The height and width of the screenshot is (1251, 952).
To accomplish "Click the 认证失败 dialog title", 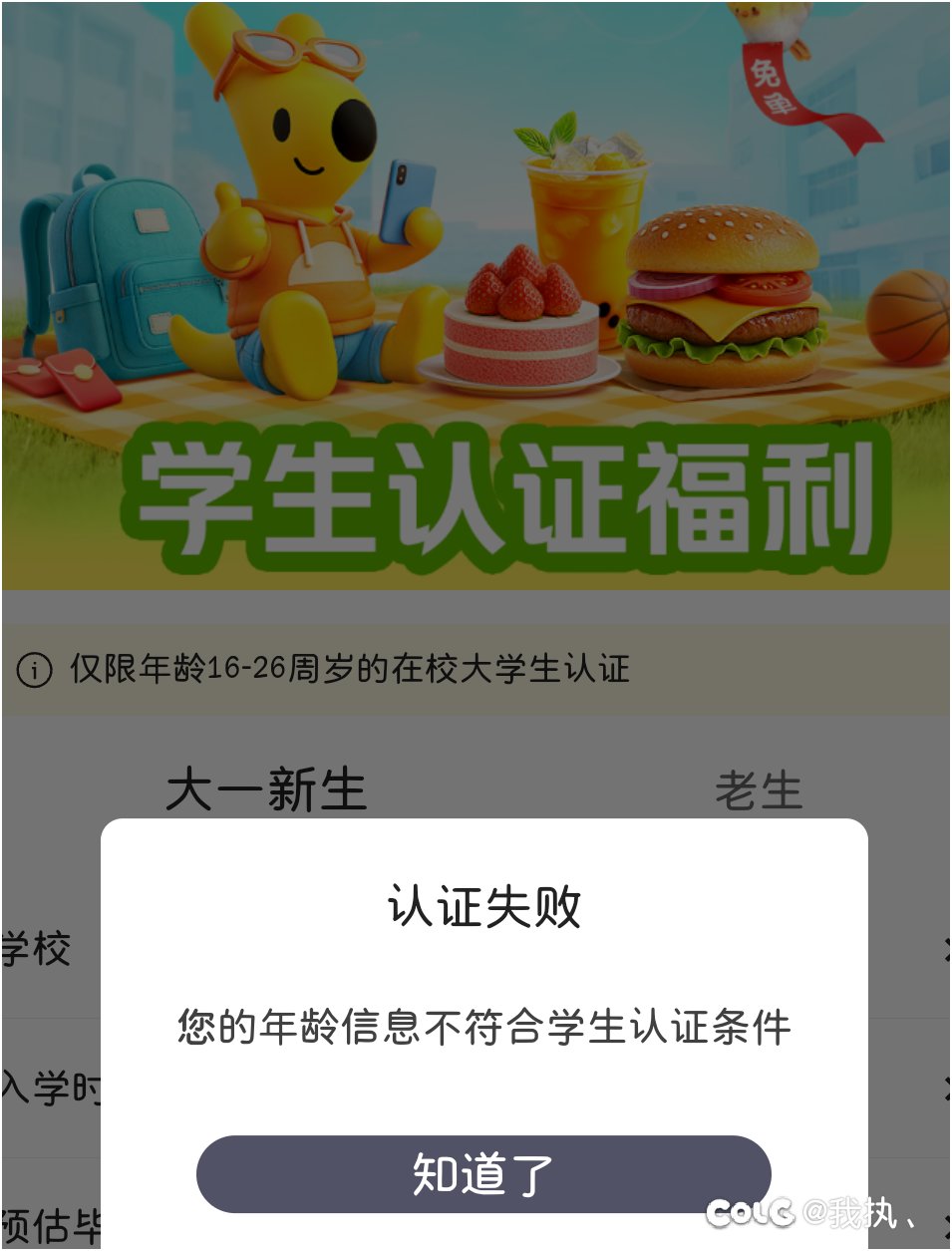I will 482,906.
